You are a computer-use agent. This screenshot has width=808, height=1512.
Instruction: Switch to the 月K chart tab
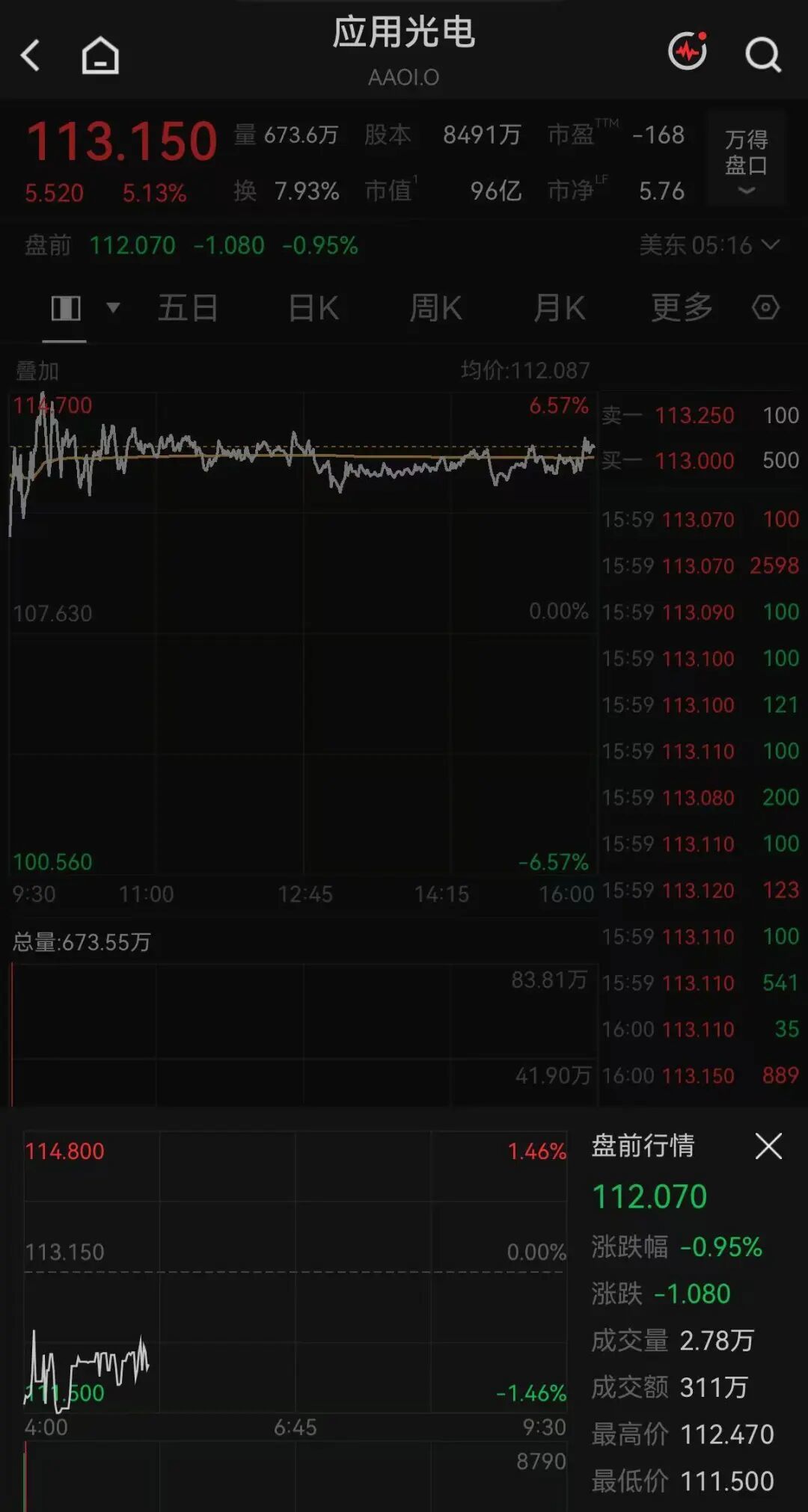[559, 308]
